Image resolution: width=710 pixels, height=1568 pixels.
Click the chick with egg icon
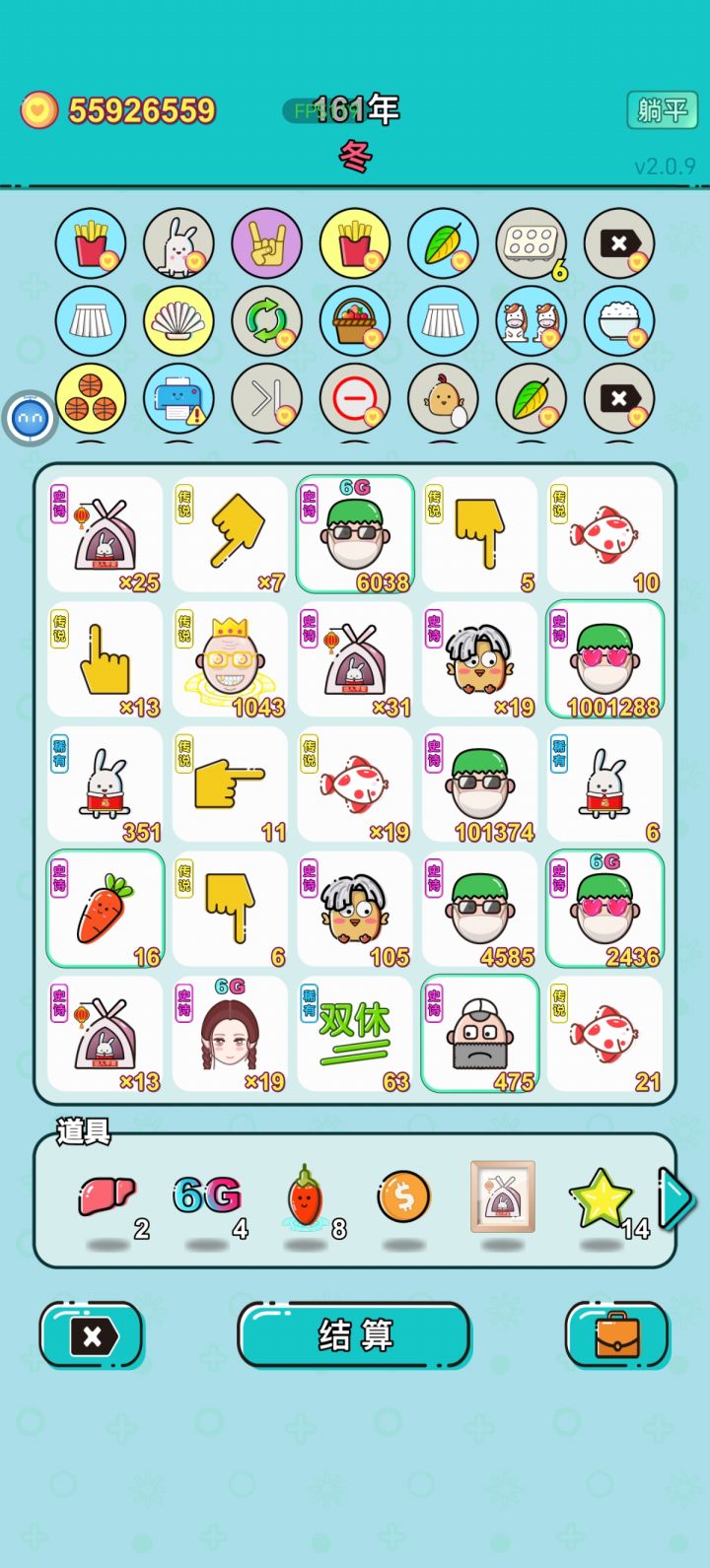pos(443,400)
